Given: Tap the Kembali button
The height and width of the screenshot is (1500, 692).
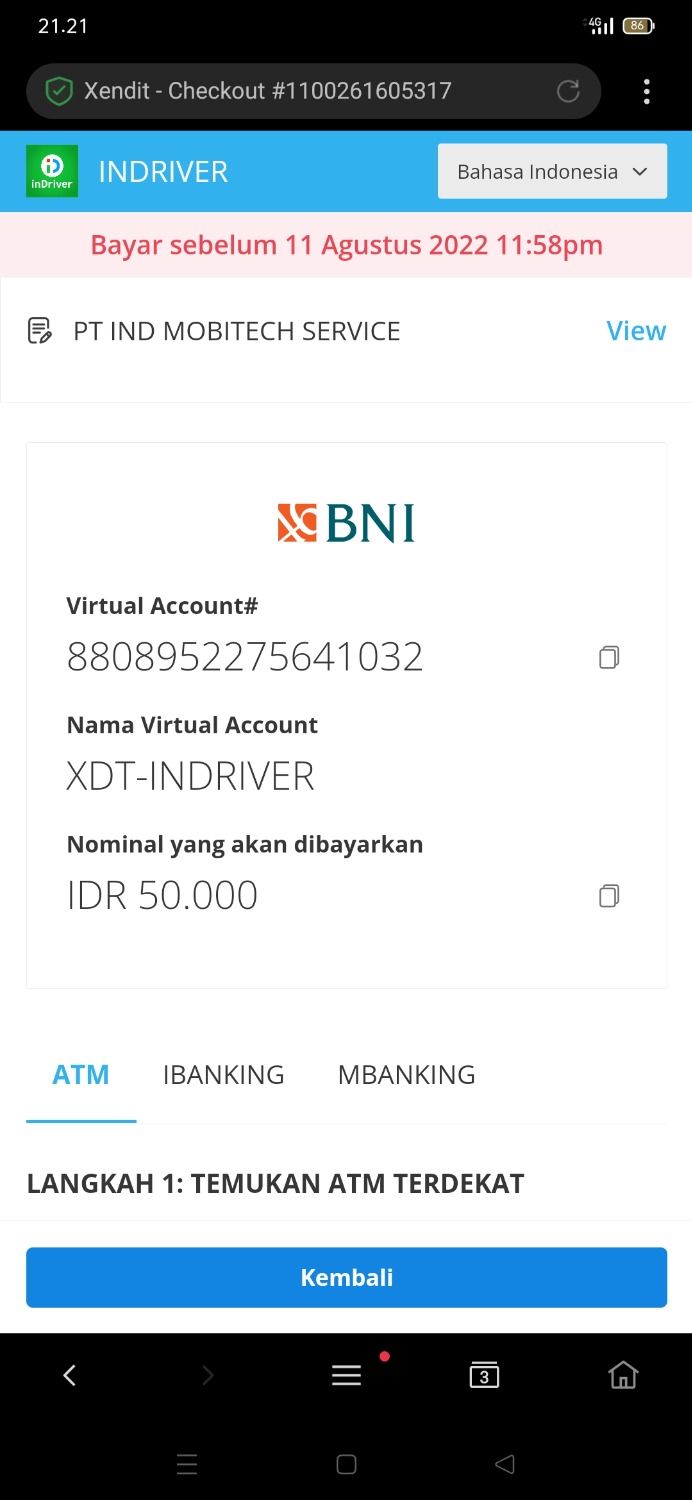Looking at the screenshot, I should [x=346, y=1277].
